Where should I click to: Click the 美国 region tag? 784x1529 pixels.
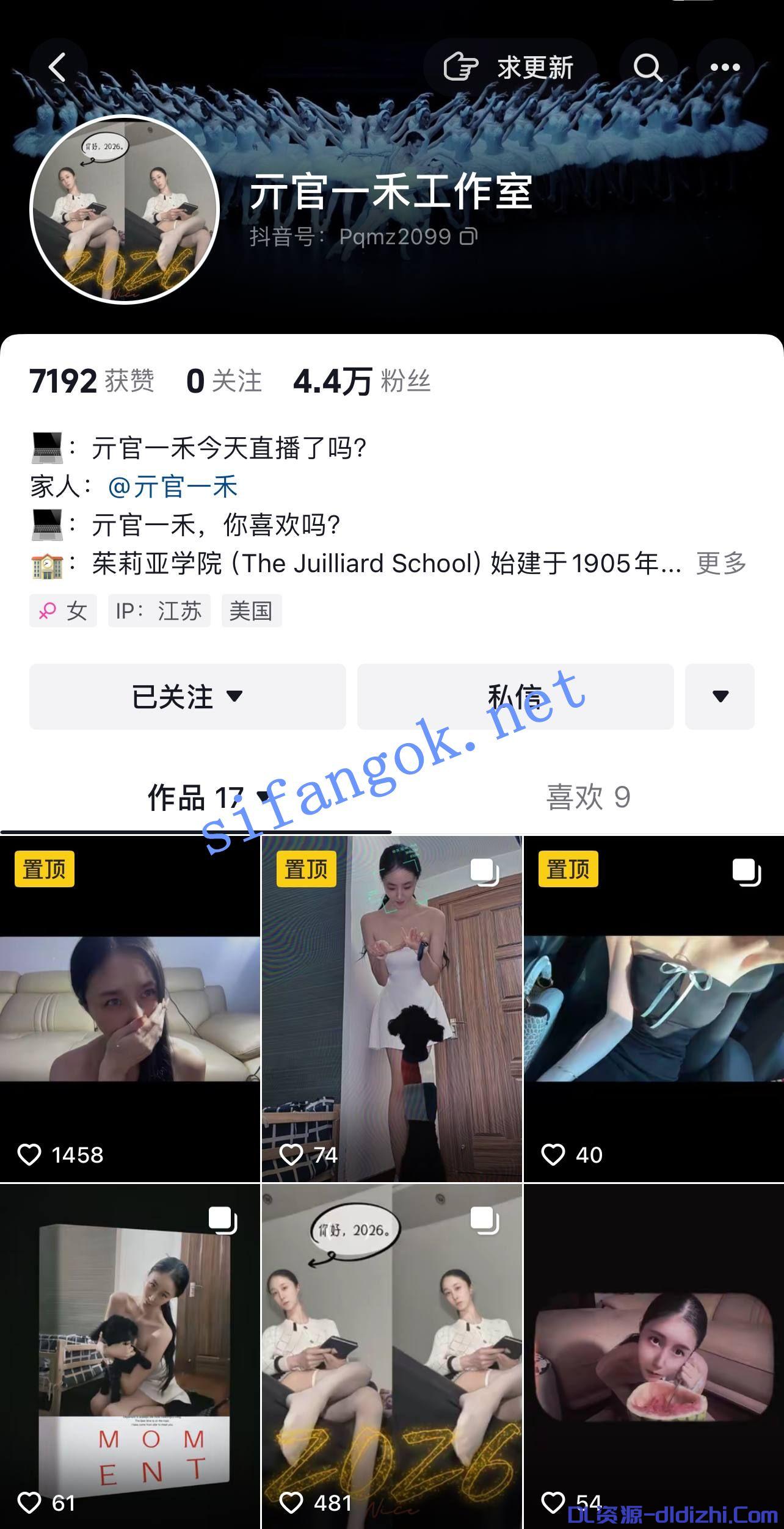click(252, 610)
